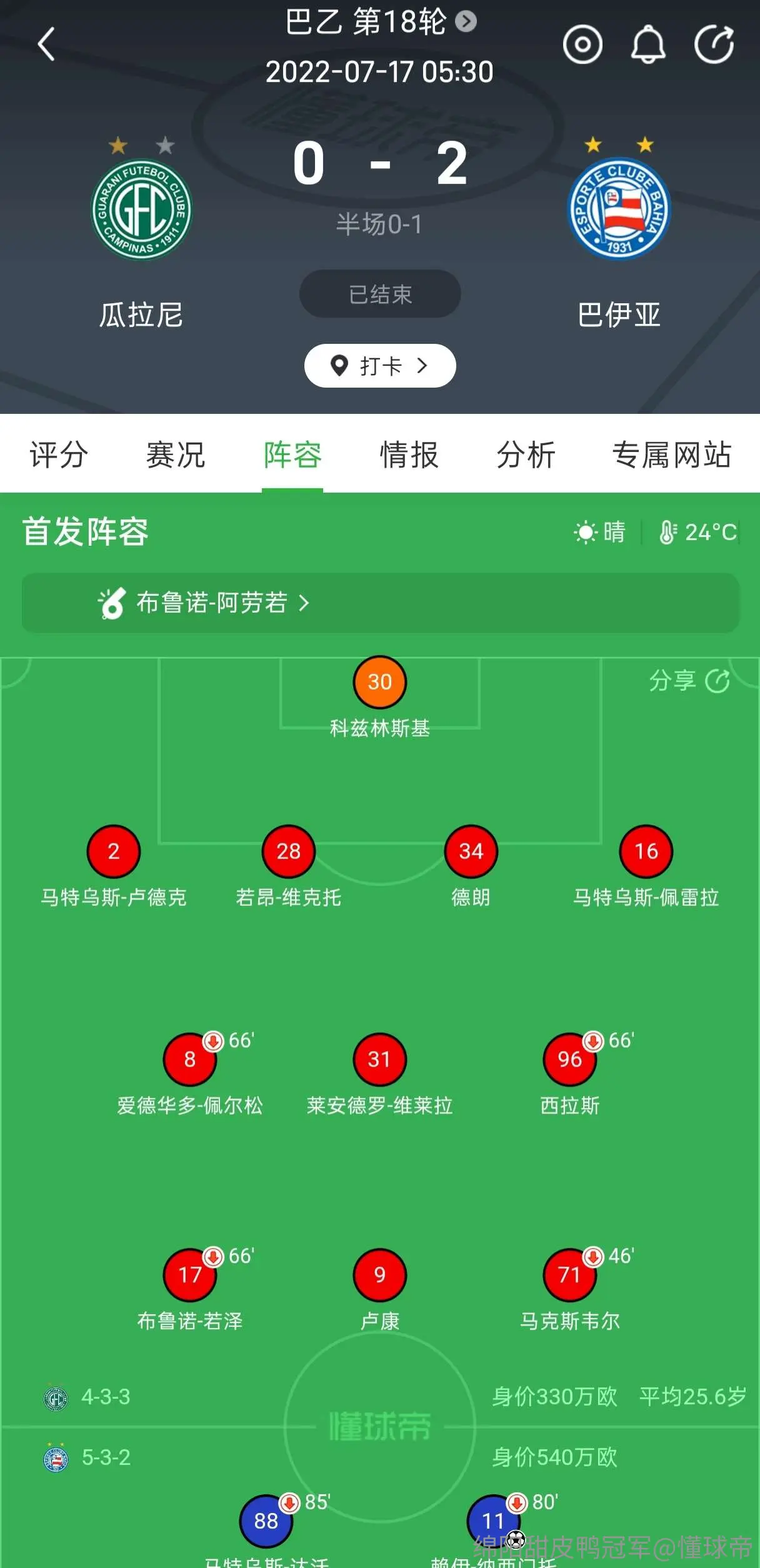Open the notifications bell
760x1568 pixels.
[648, 44]
